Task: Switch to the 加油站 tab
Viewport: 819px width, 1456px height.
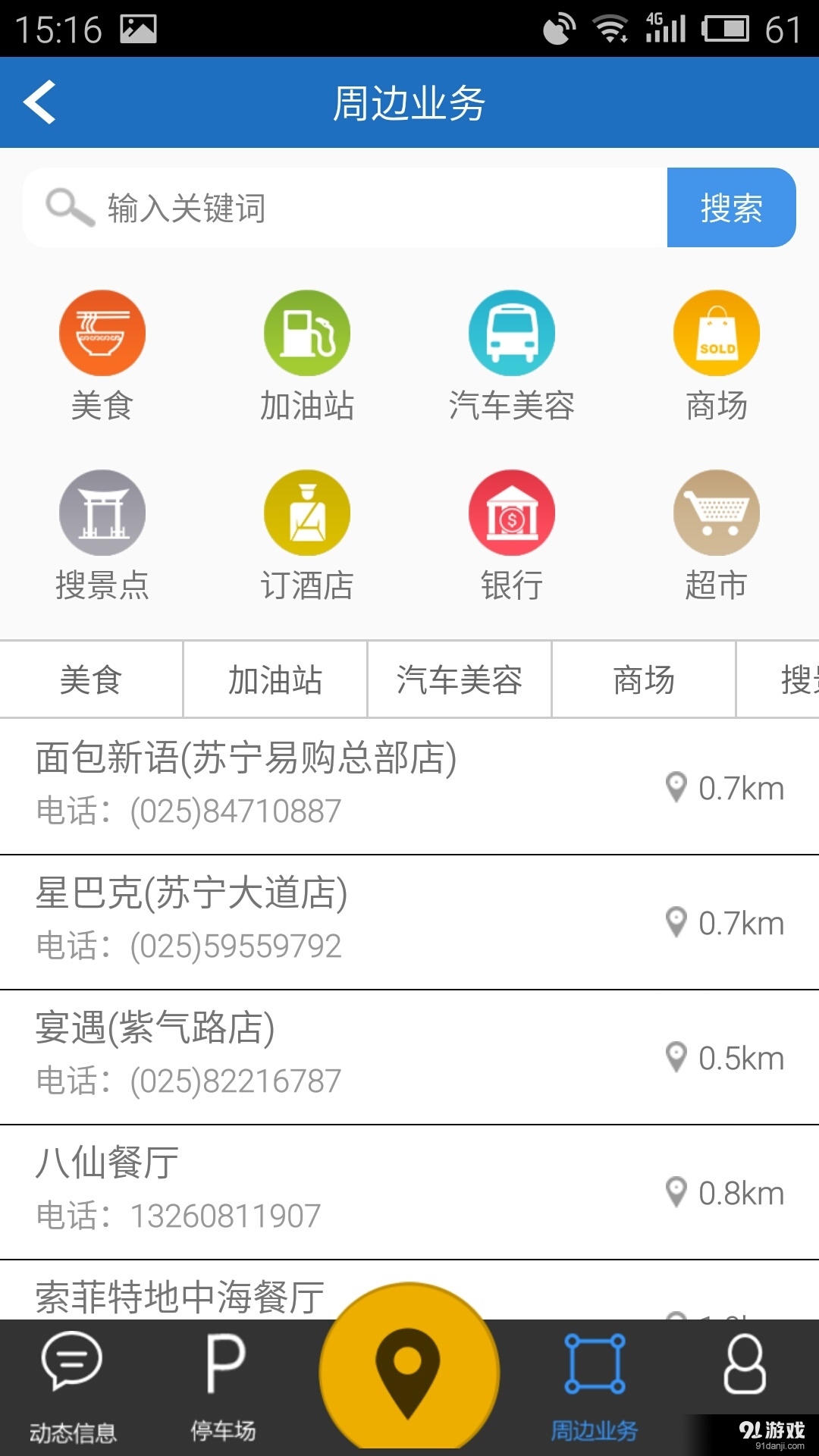Action: tap(275, 680)
